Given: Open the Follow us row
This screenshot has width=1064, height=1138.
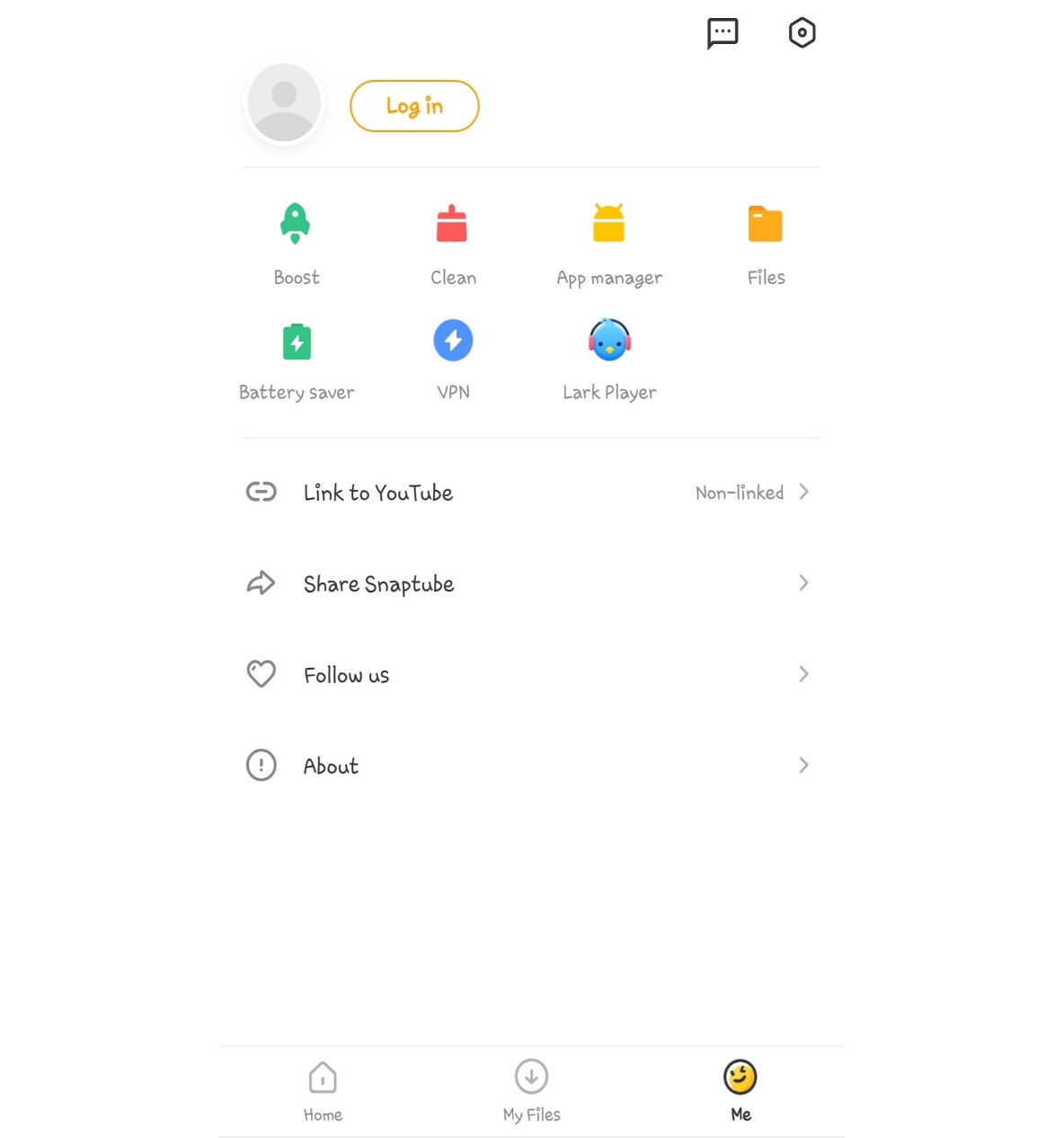Looking at the screenshot, I should (530, 674).
